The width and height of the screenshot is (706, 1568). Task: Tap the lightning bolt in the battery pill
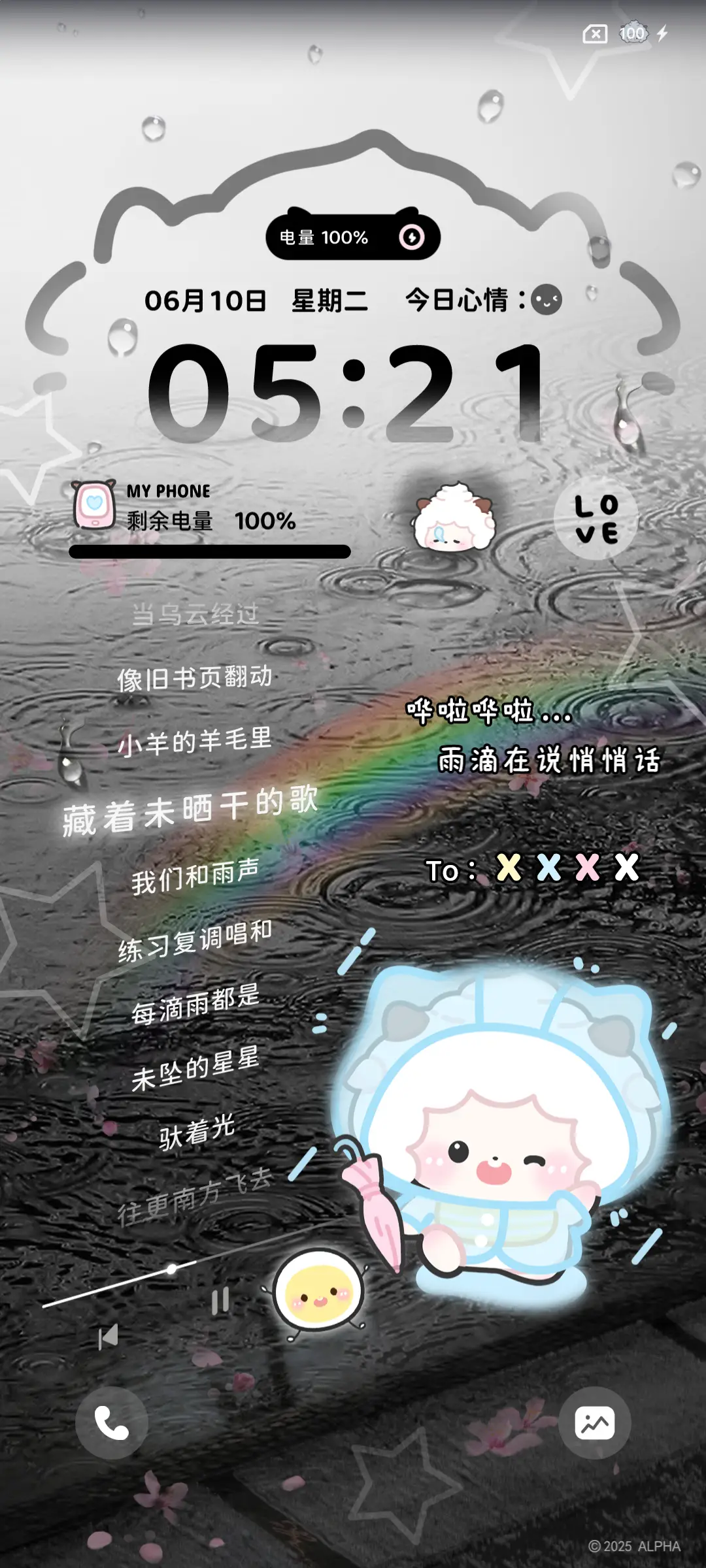[412, 238]
